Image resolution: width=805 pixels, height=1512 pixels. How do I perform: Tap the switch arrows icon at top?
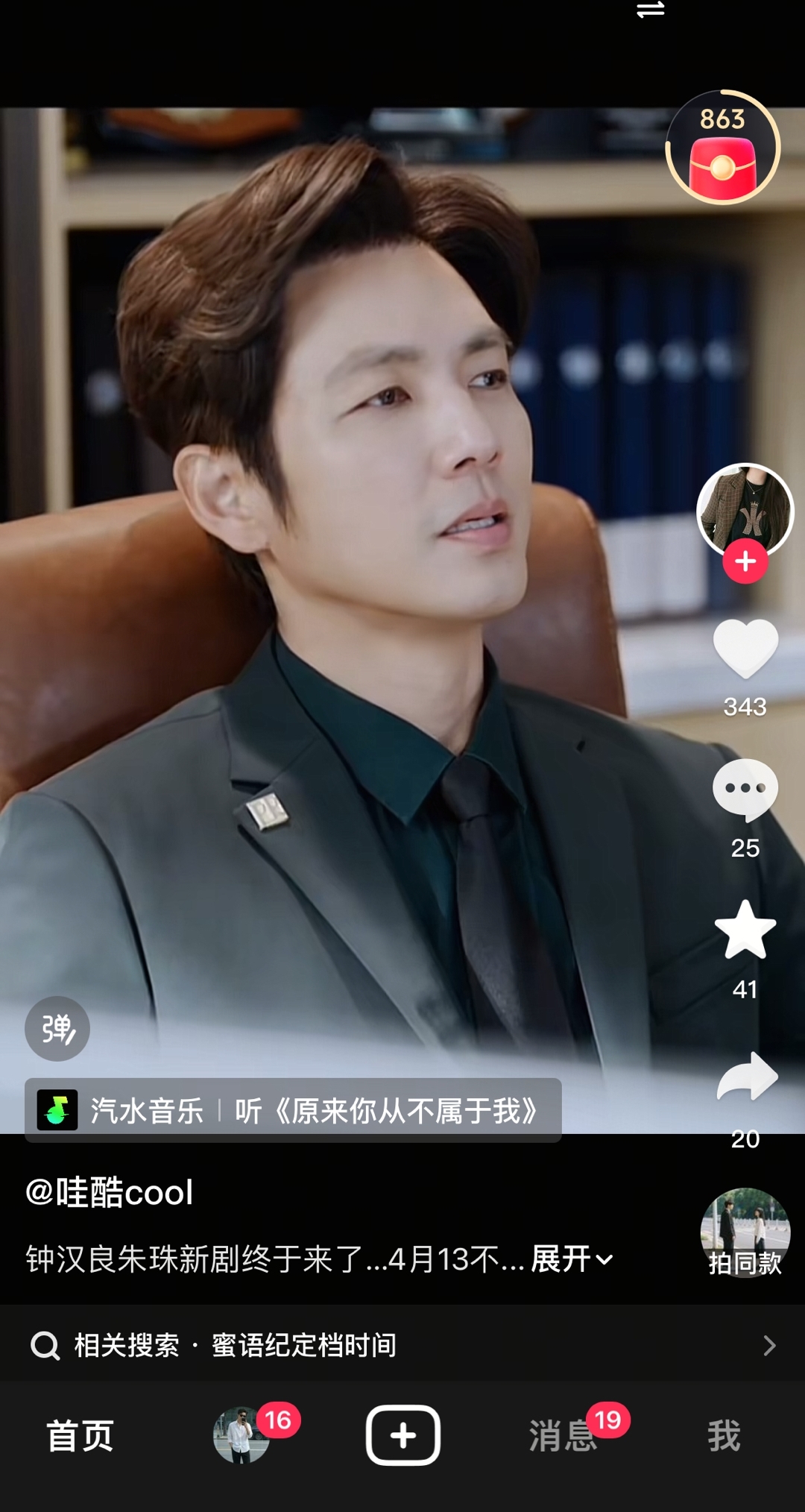pyautogui.click(x=650, y=10)
